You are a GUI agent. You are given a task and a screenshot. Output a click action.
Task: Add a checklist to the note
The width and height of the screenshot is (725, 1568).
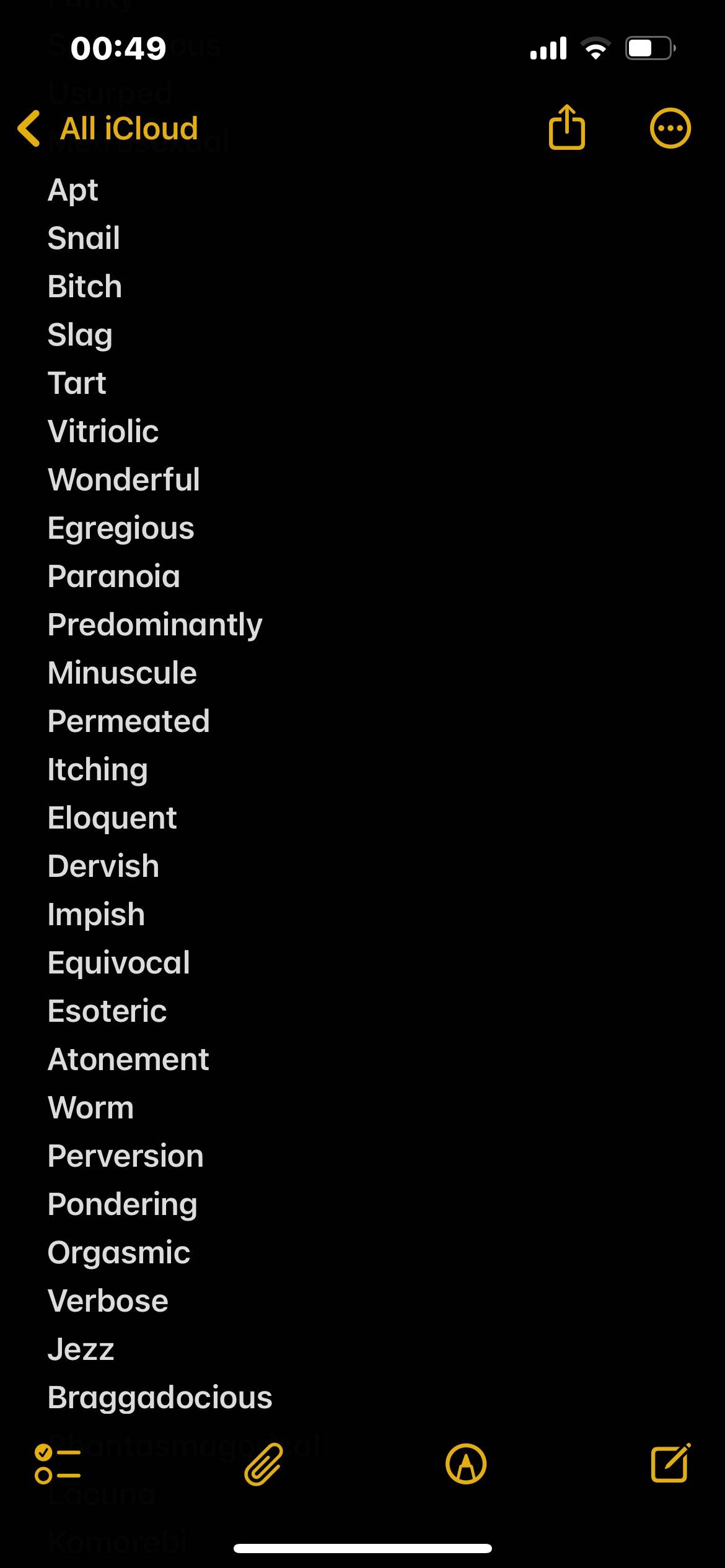pyautogui.click(x=58, y=1464)
